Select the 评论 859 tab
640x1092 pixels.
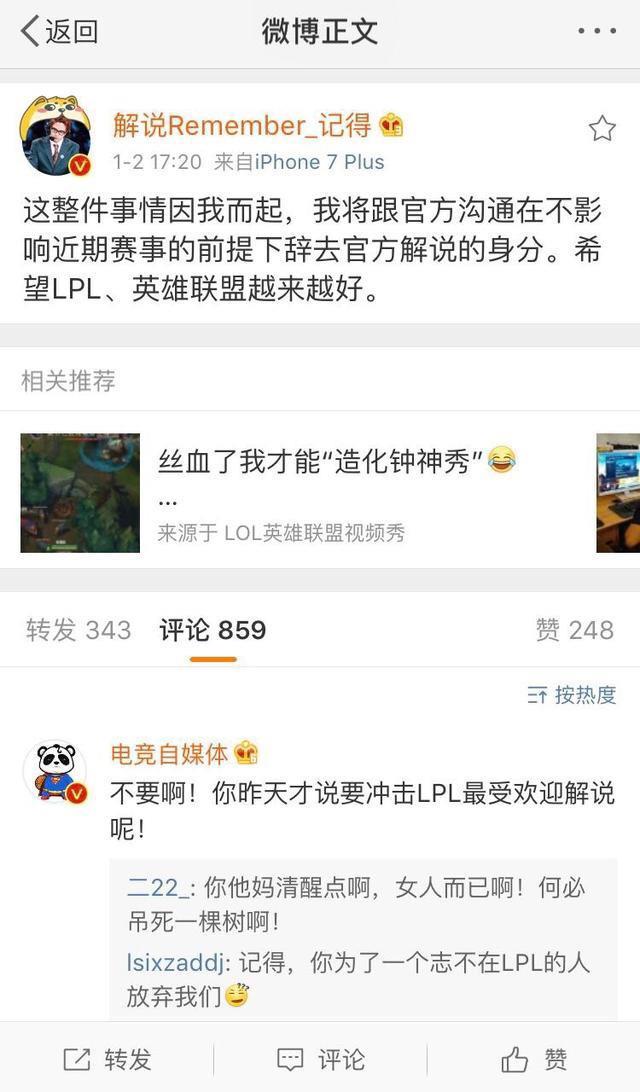(213, 630)
